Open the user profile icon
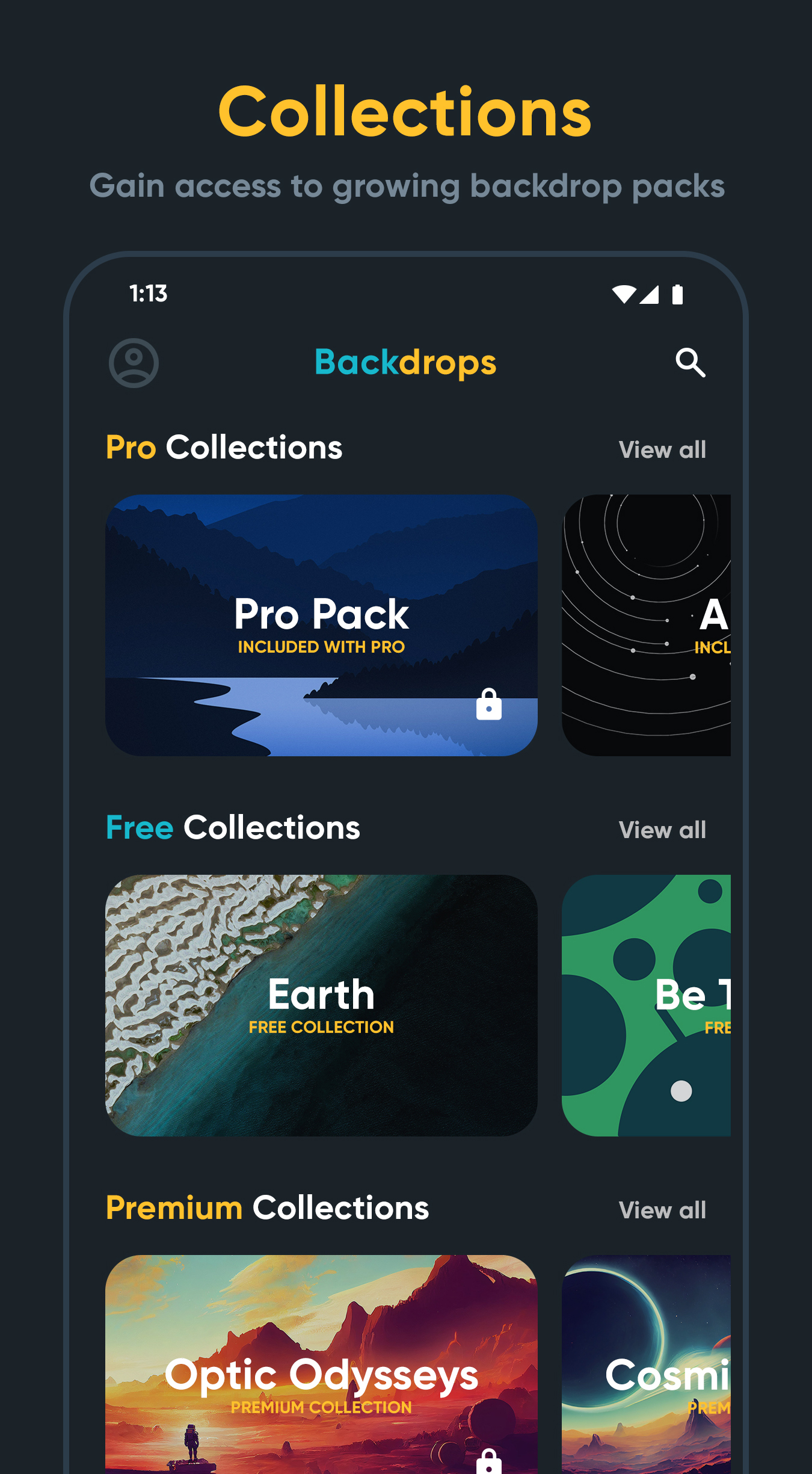Viewport: 812px width, 1474px height. coord(134,363)
